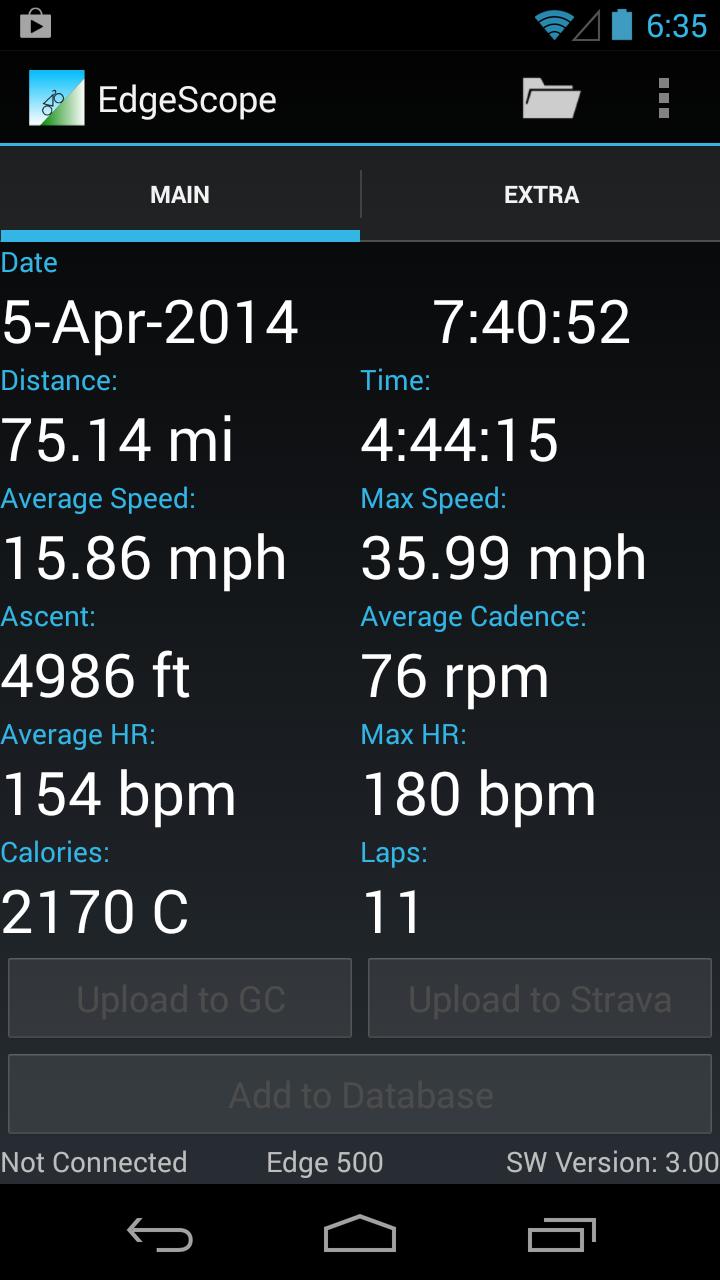Tap the Add to Database button
The height and width of the screenshot is (1280, 720).
pyautogui.click(x=360, y=1094)
